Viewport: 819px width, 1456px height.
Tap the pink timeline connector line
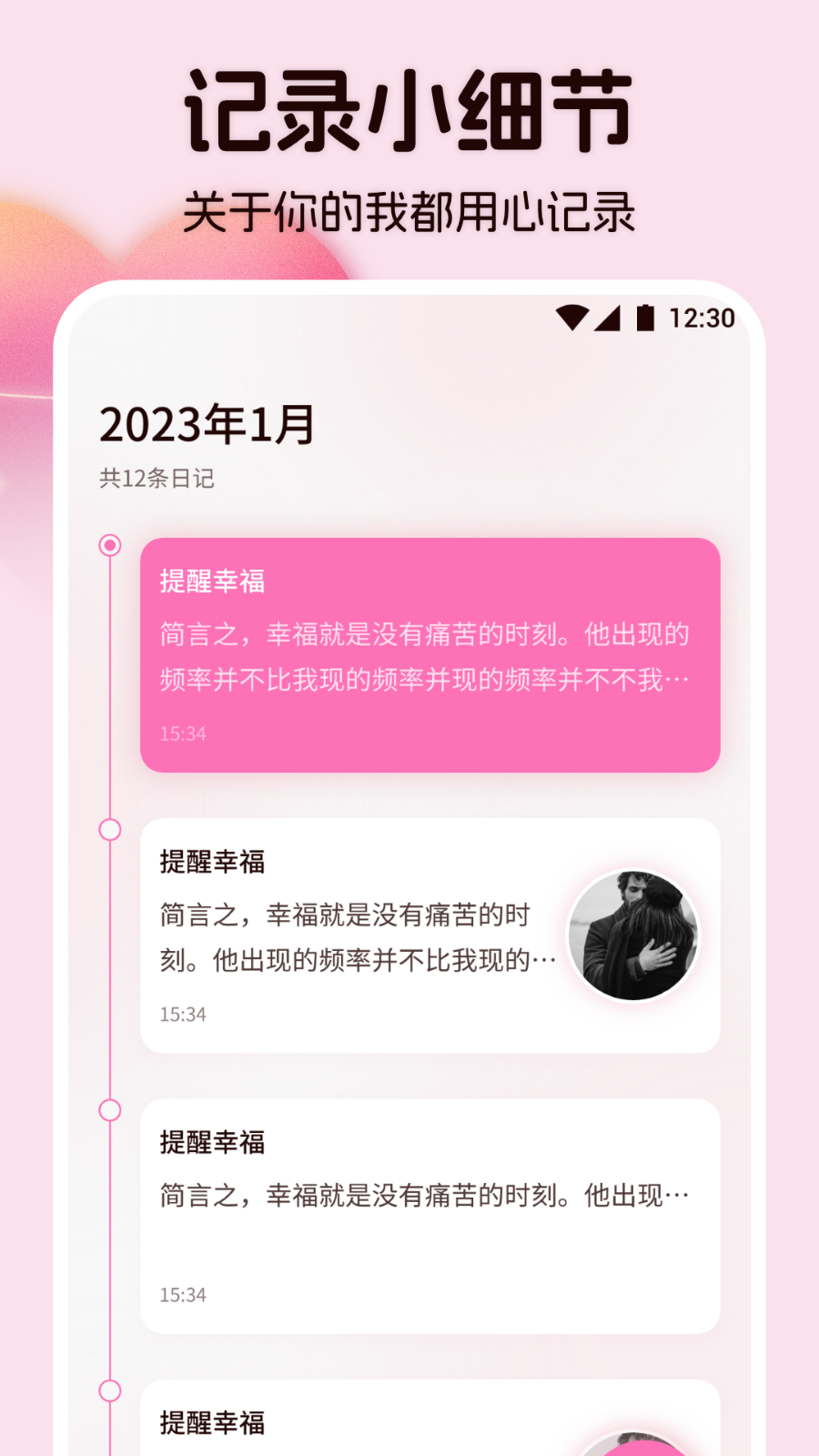[110, 974]
